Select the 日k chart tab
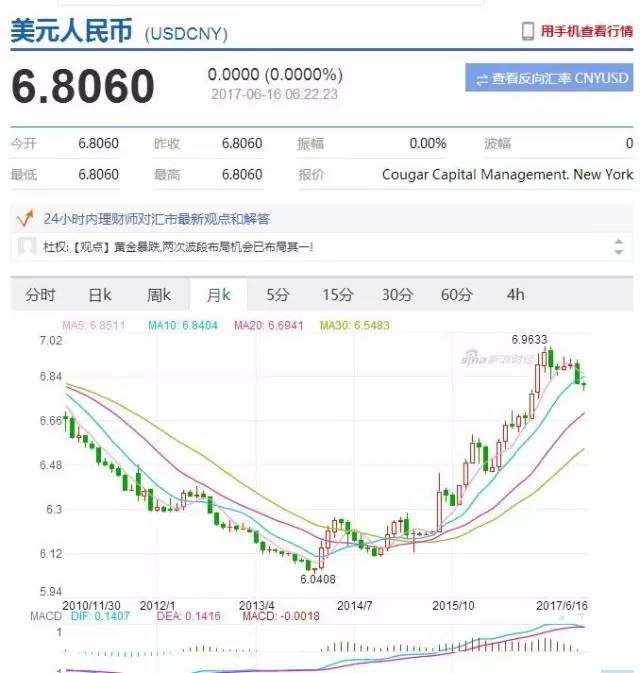Image resolution: width=640 pixels, height=673 pixels. pyautogui.click(x=100, y=295)
